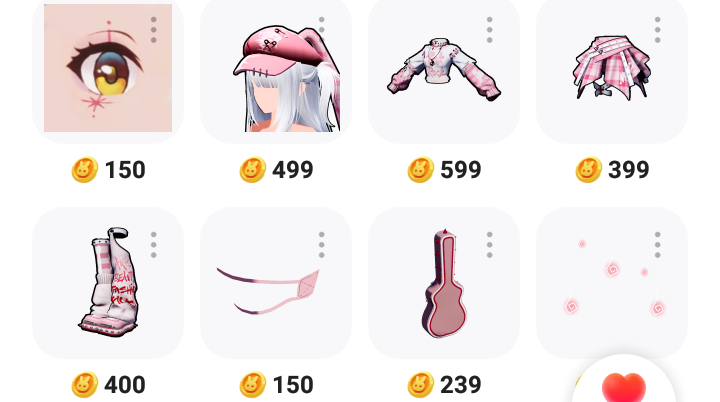
Task: Open three-dot menu on the pink cap item
Action: coord(322,28)
